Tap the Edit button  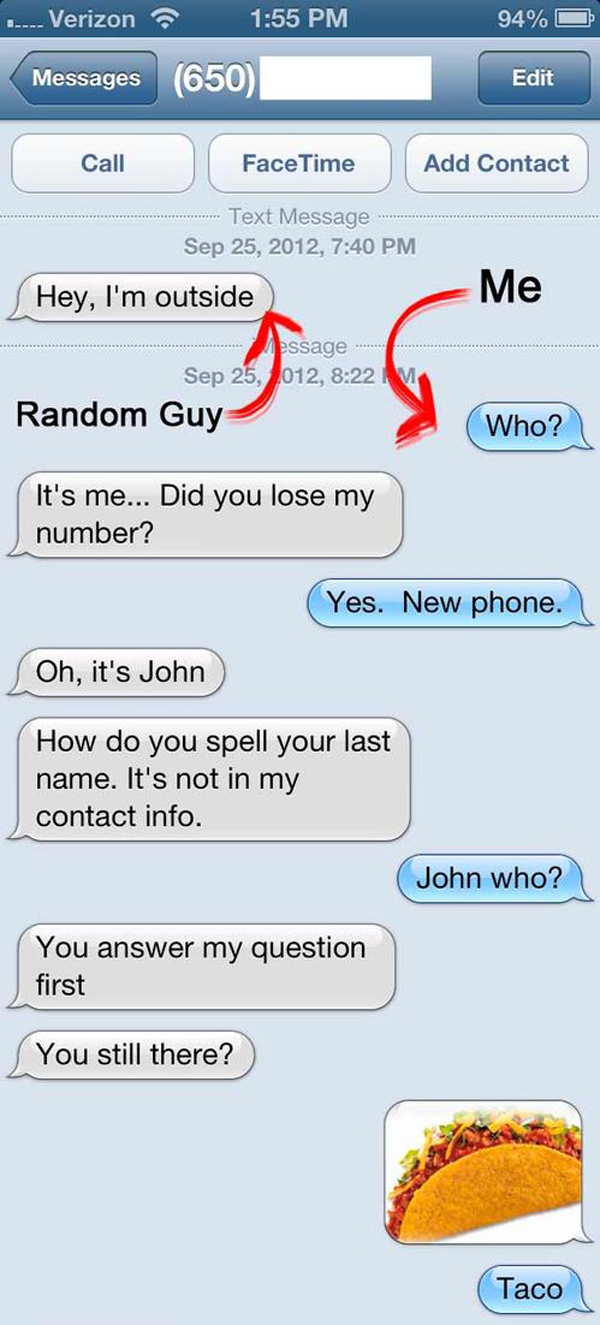531,79
